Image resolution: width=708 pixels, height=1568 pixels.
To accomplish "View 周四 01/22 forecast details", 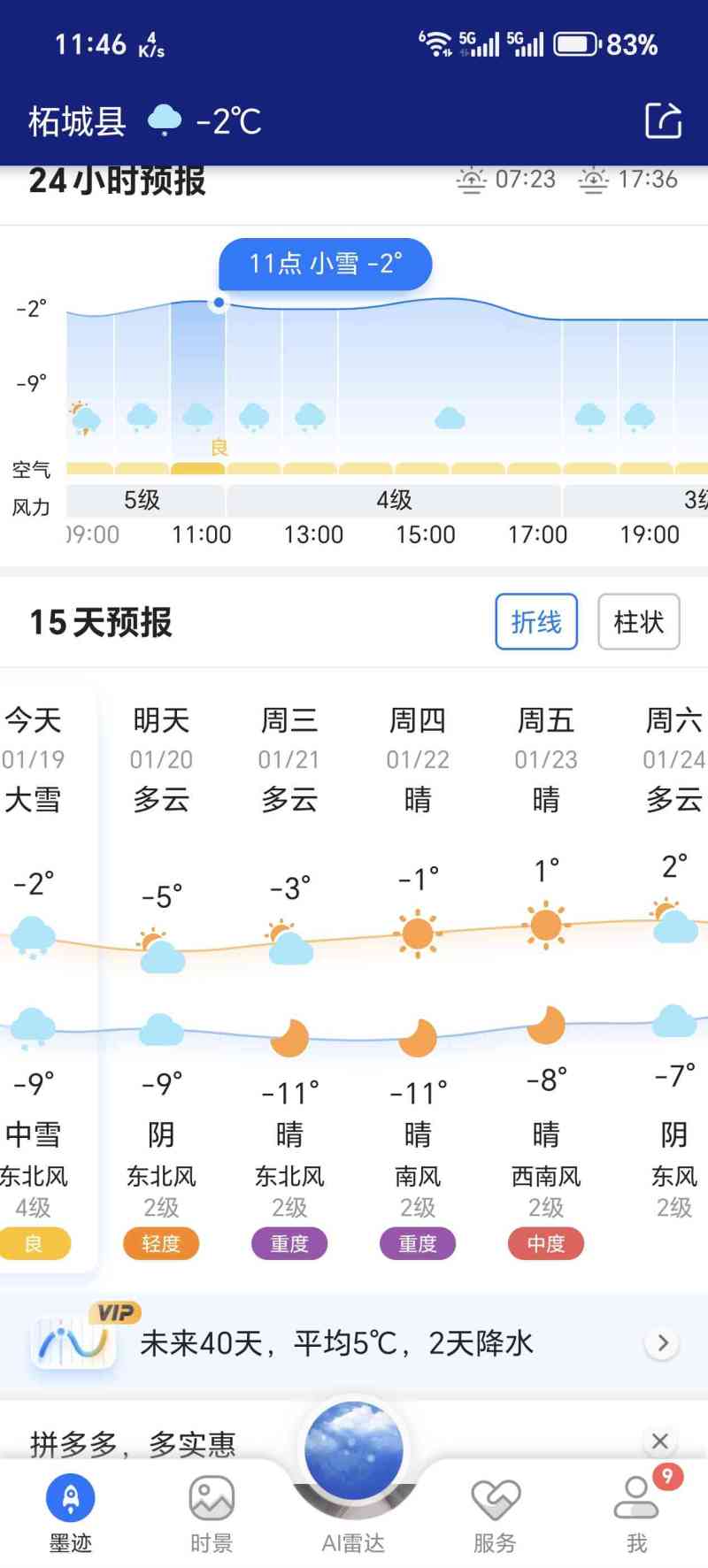I will tap(418, 759).
